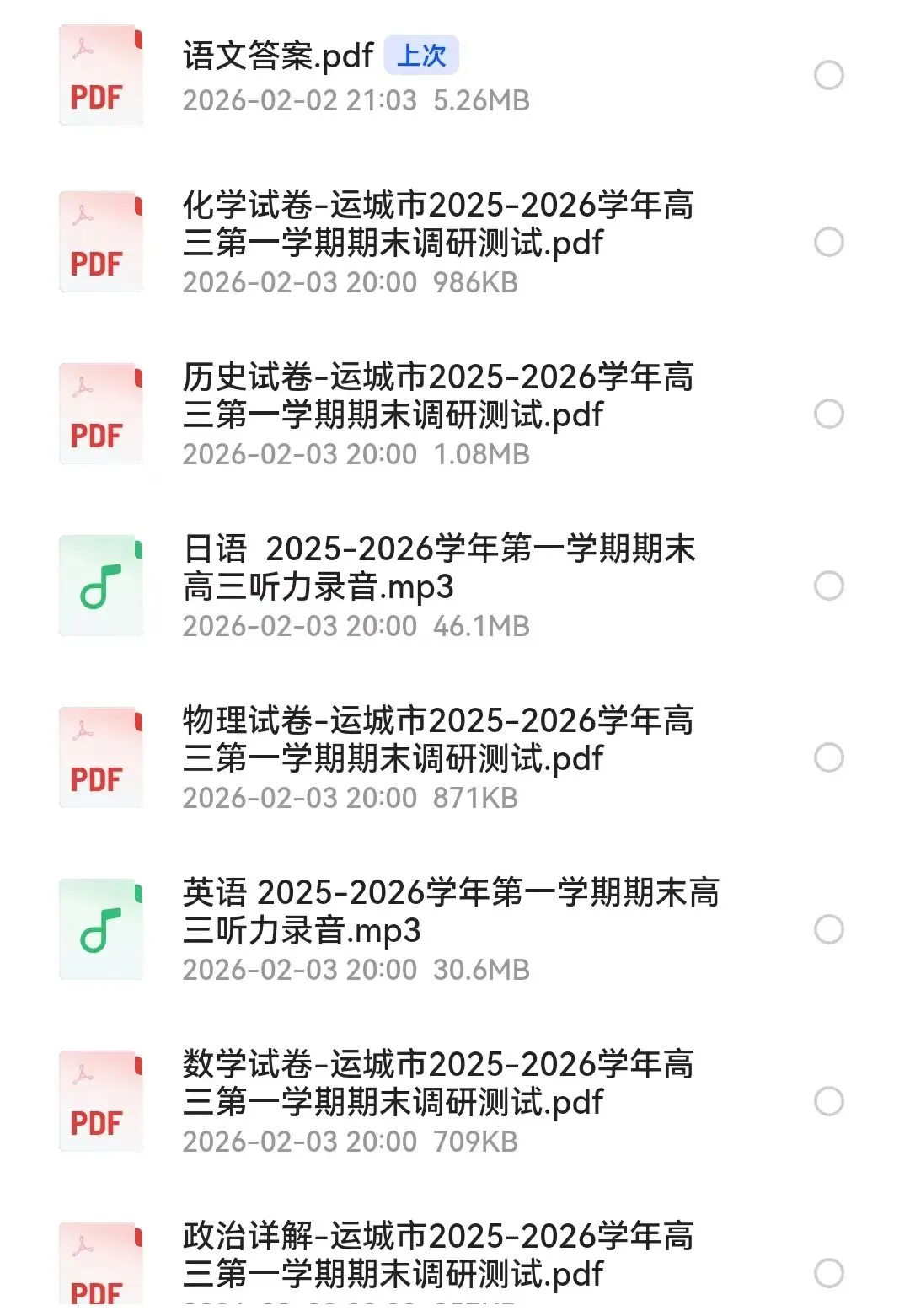Image resolution: width=910 pixels, height=1316 pixels.
Task: Open the 语文答案.pdf file
Action: [278, 57]
